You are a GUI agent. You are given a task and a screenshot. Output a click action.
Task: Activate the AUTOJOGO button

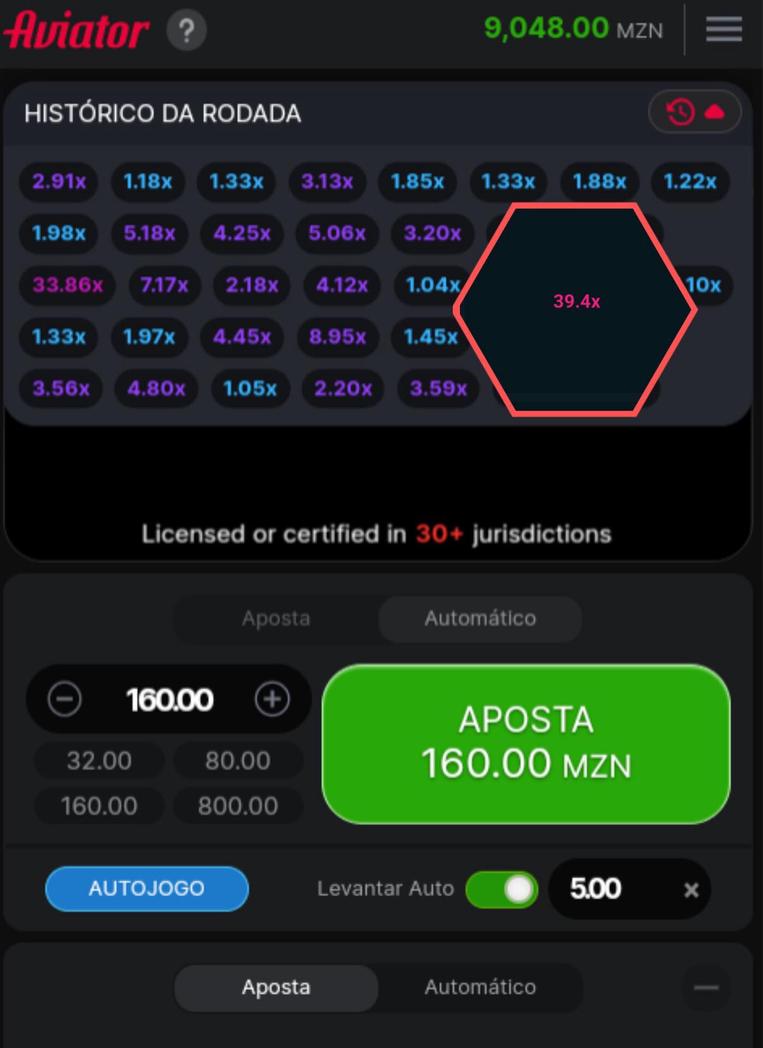[x=146, y=888]
